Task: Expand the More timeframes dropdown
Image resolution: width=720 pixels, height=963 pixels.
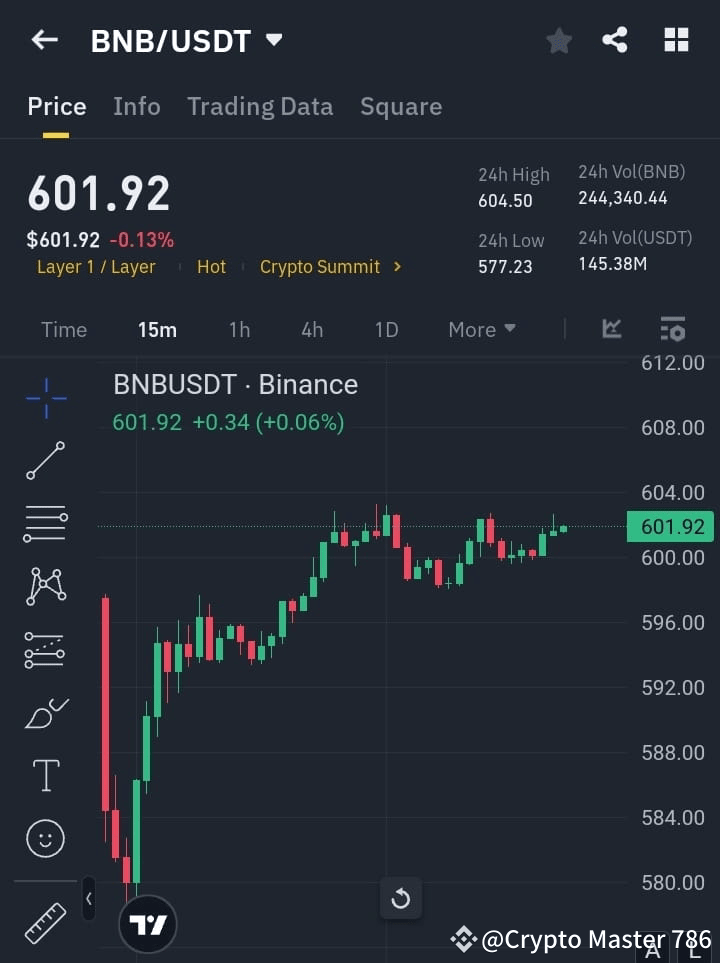Action: tap(481, 329)
